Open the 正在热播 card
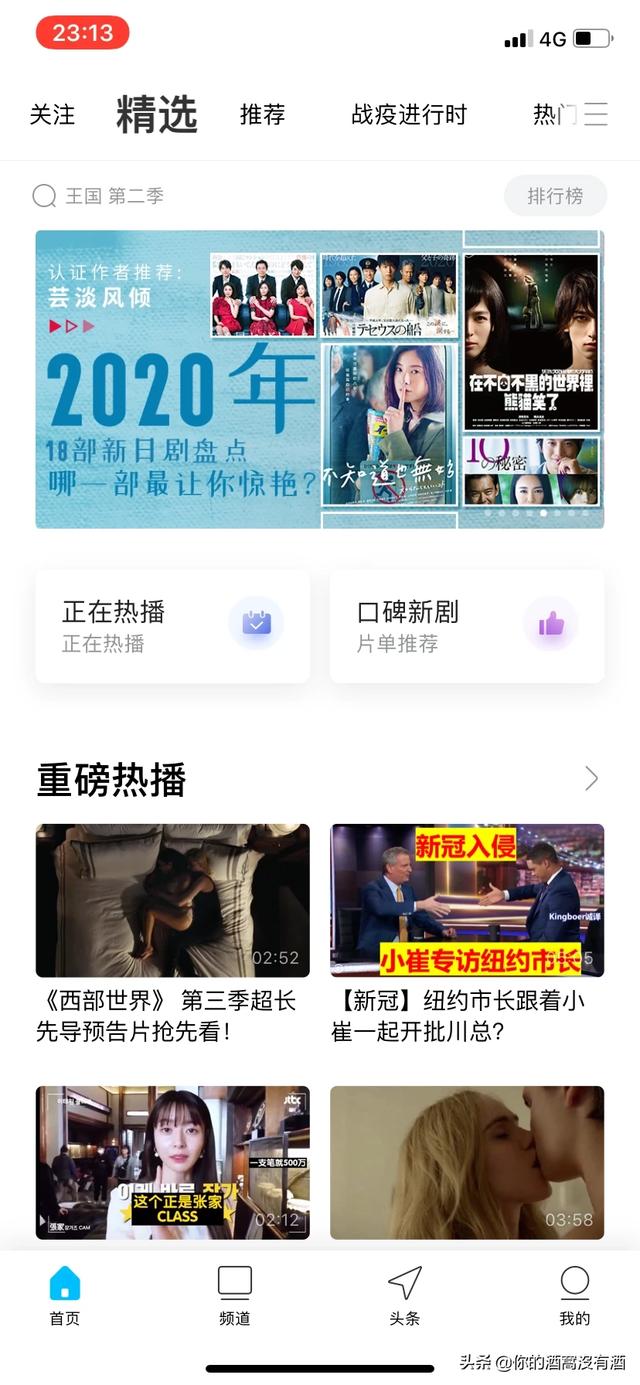Image resolution: width=640 pixels, height=1385 pixels. (172, 626)
